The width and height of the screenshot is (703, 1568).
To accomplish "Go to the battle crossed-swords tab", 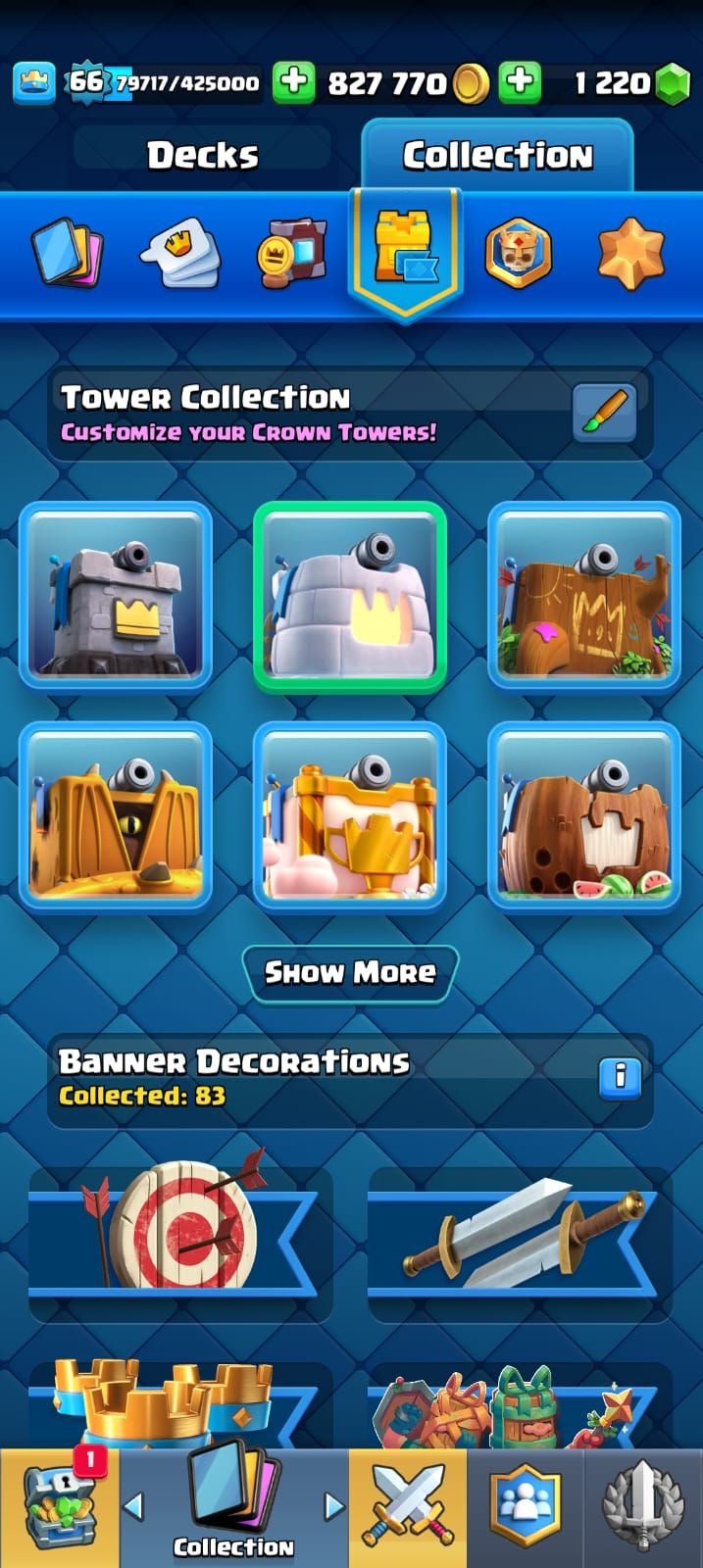I will pos(408,1507).
